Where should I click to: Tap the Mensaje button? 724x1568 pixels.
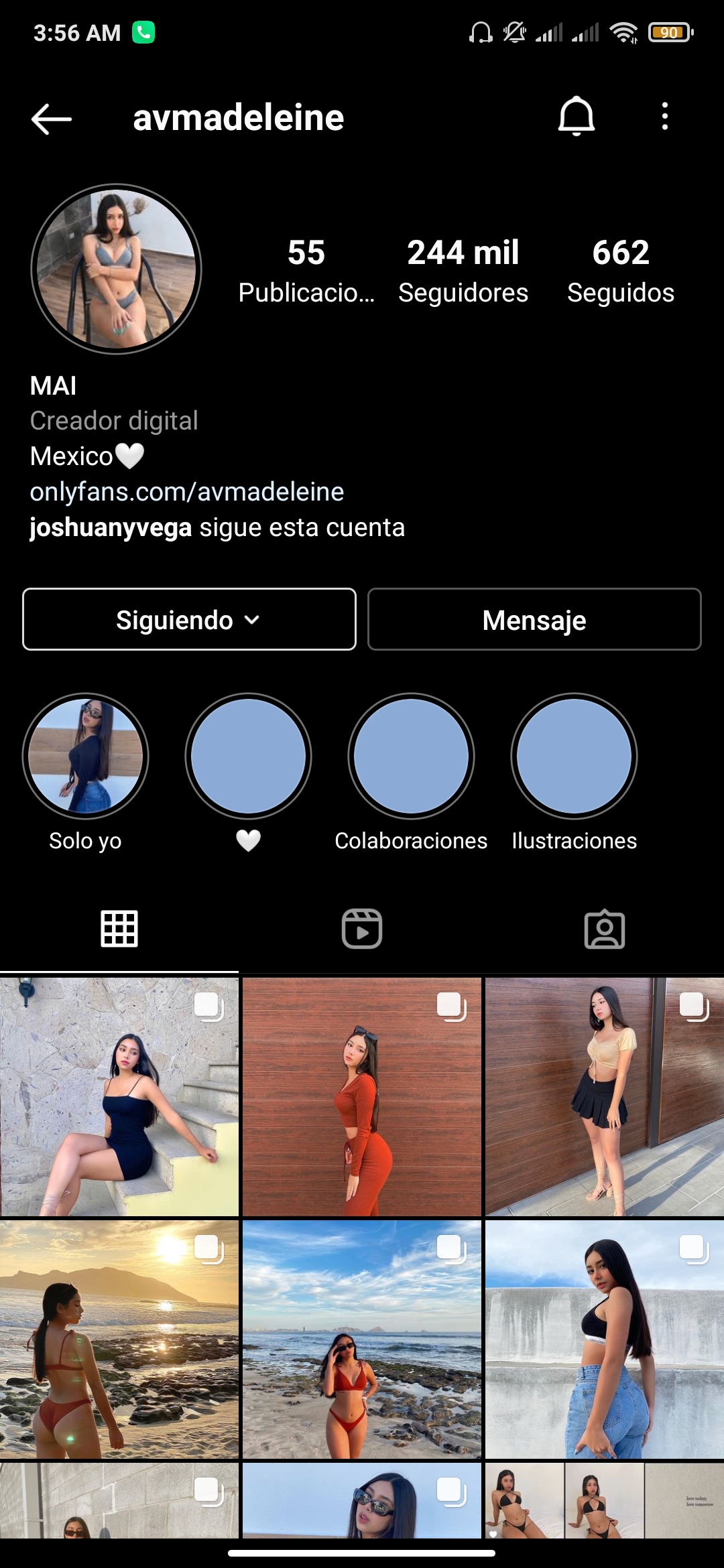point(534,620)
